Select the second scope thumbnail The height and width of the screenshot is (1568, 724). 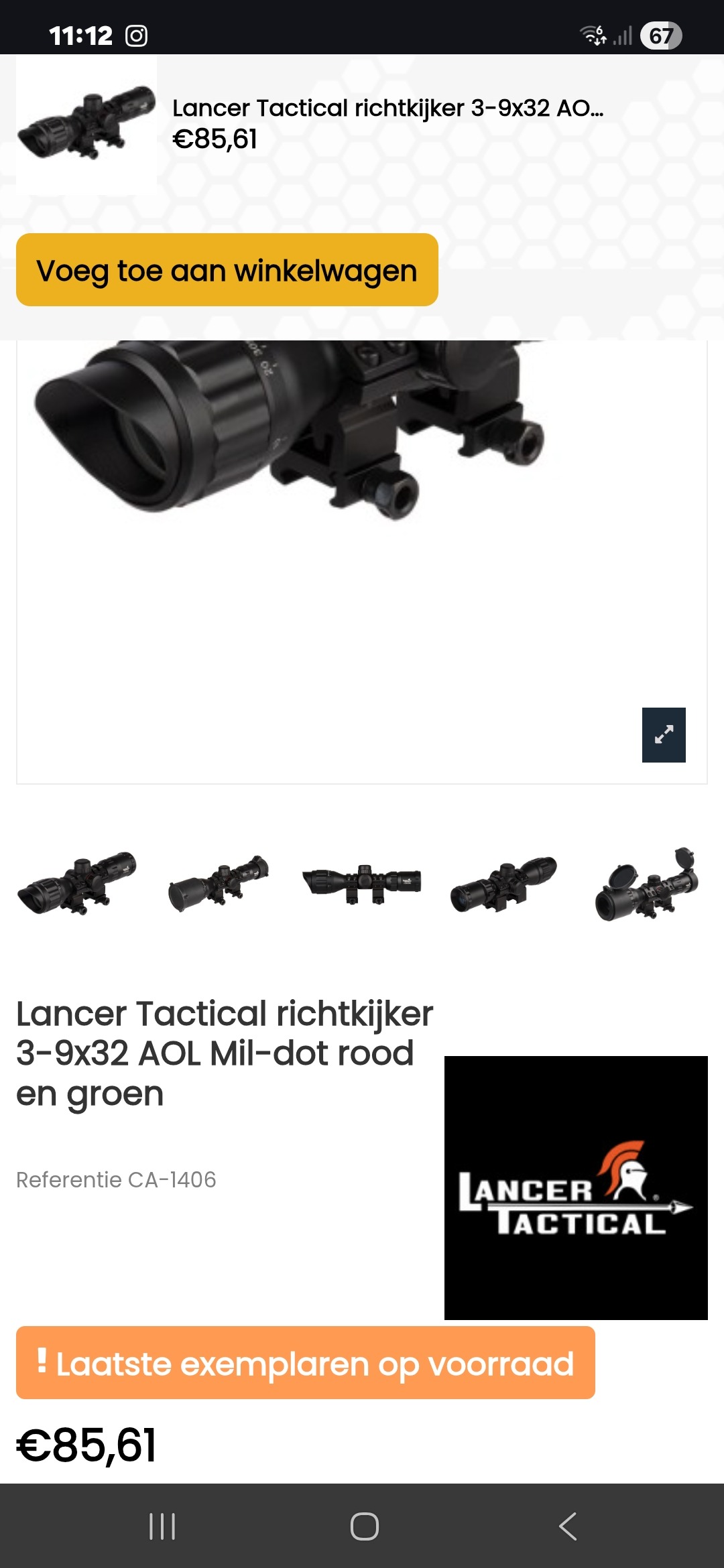[x=219, y=883]
